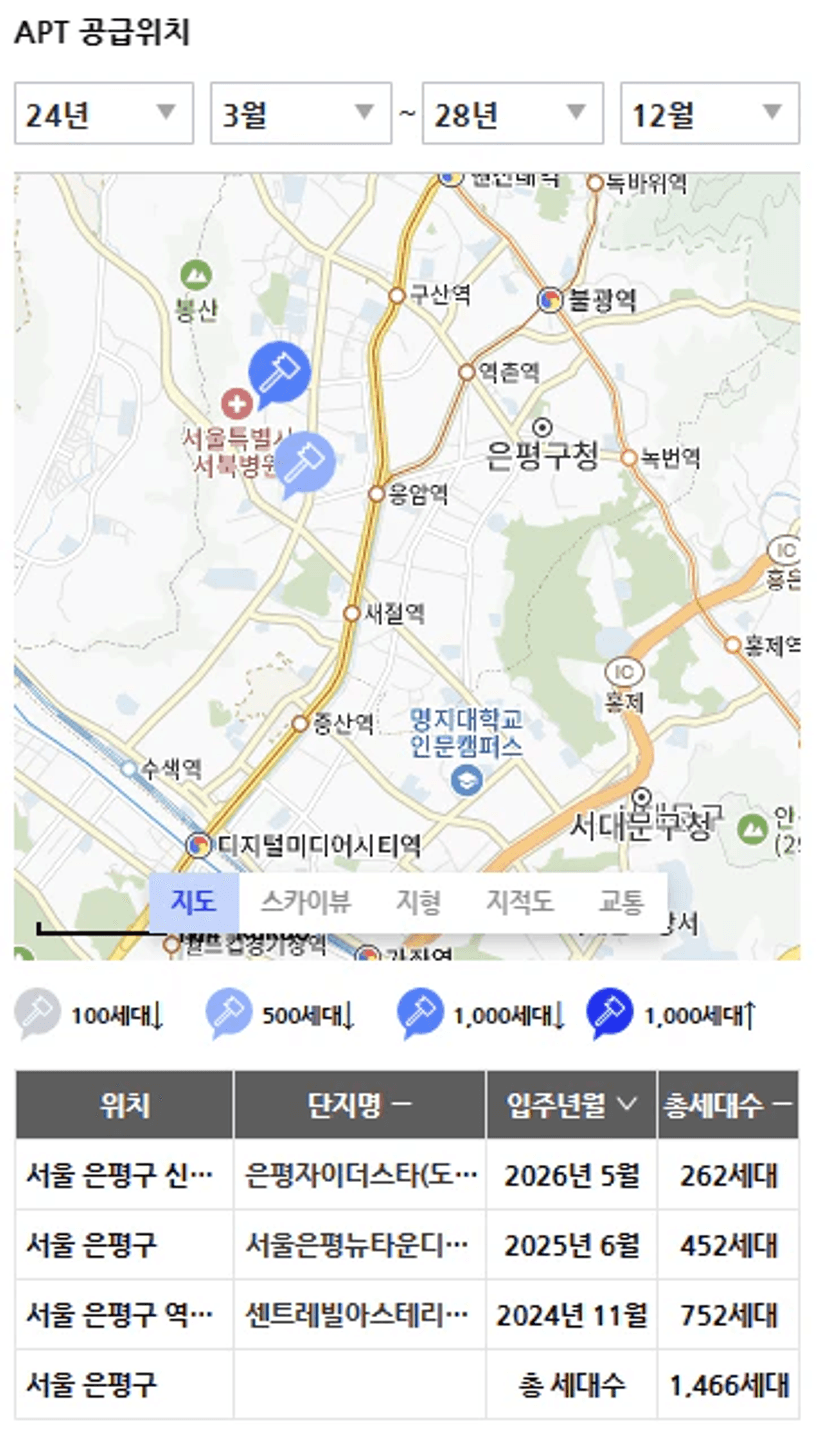Switch map to 스카이뷰 mode

coord(305,902)
